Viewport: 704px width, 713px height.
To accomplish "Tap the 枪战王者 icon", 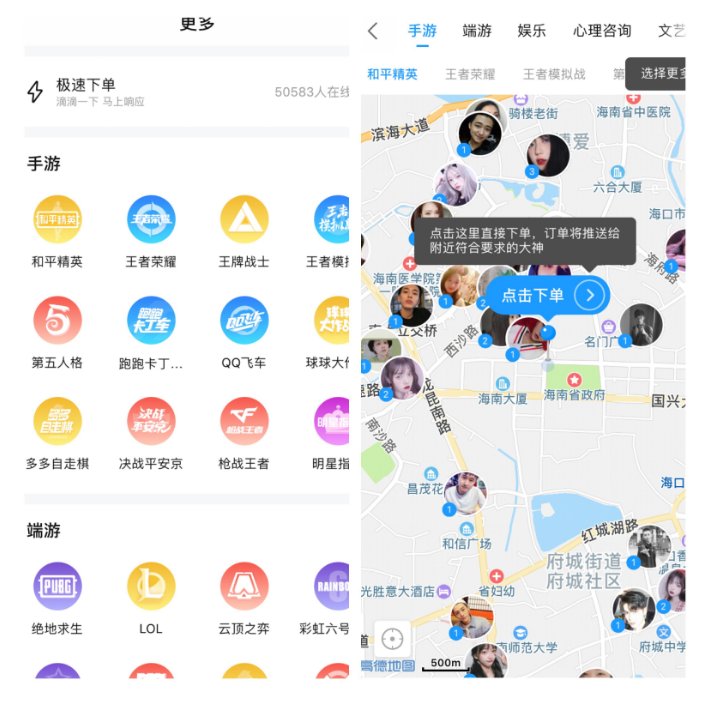I will pos(244,422).
